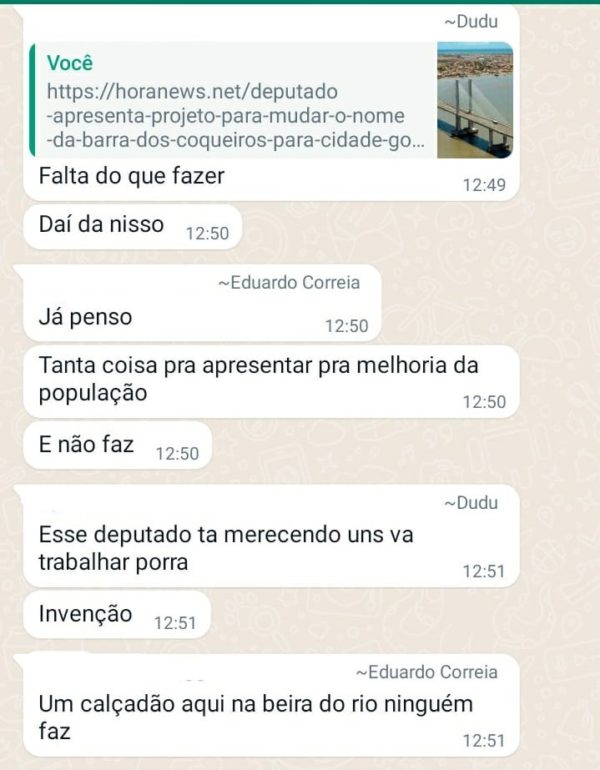
Task: Tap ~Eduardo Correia's name above "Um calçadão aqui"
Action: coord(426,672)
